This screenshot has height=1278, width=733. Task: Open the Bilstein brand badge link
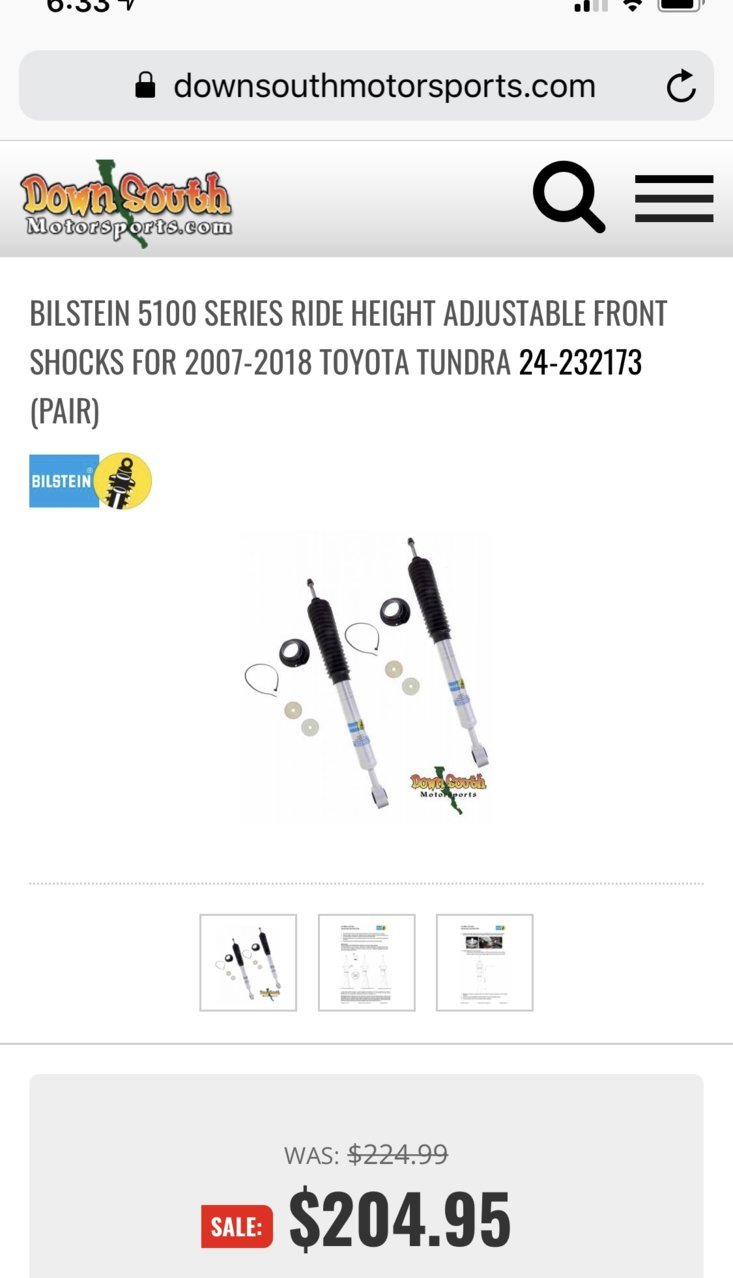point(91,481)
